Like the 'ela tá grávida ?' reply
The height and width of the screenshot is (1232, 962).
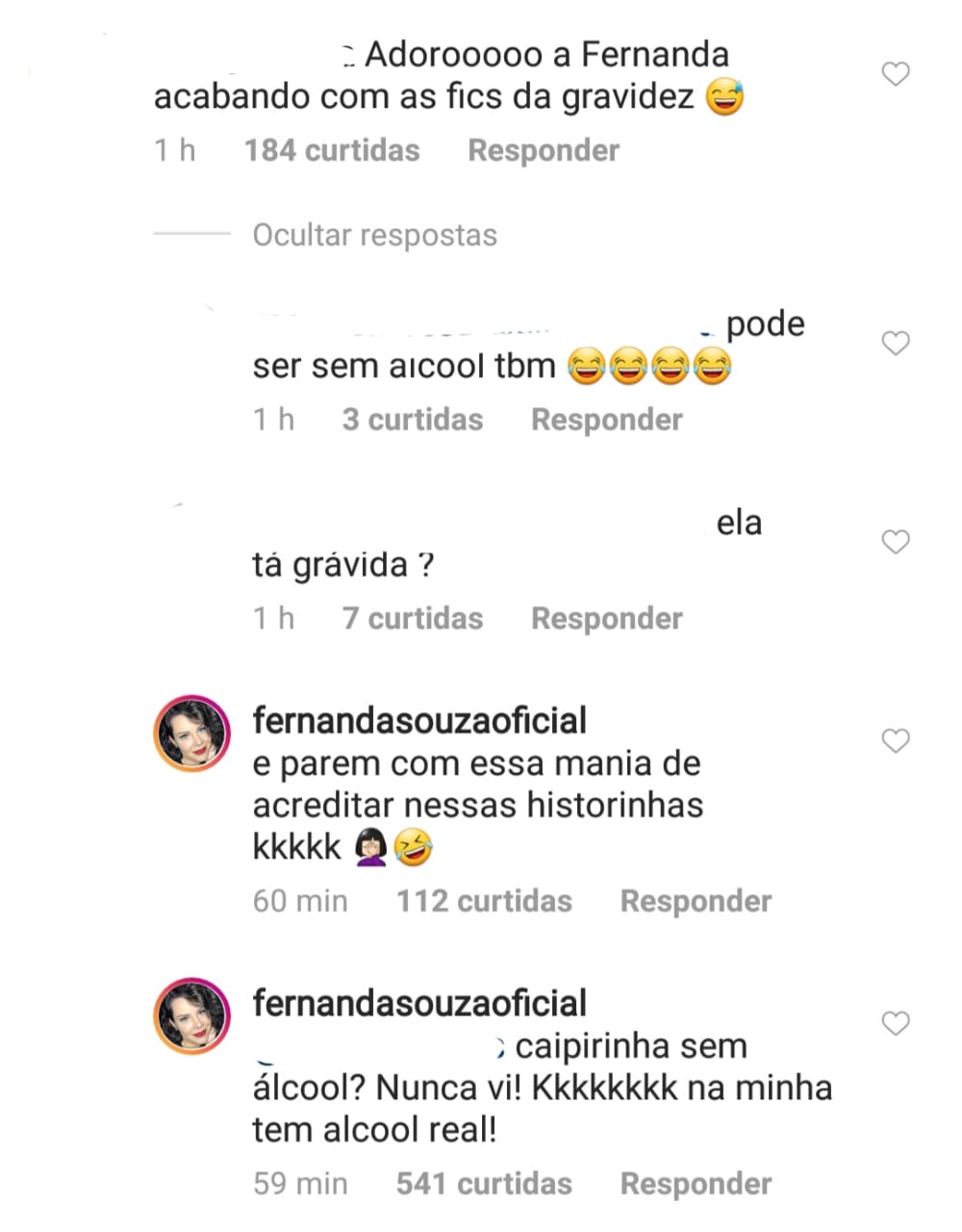(896, 543)
